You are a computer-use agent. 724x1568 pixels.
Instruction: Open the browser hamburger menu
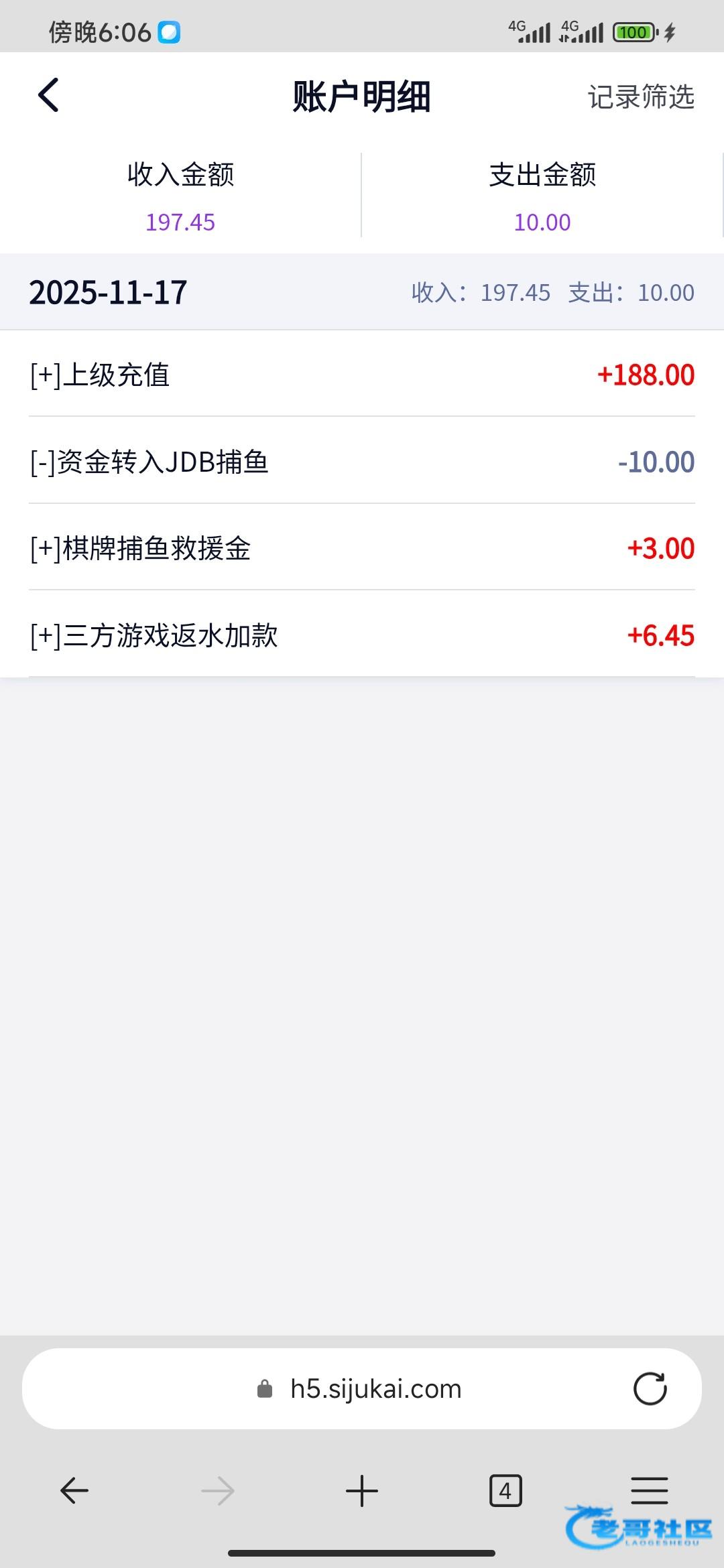(649, 1491)
